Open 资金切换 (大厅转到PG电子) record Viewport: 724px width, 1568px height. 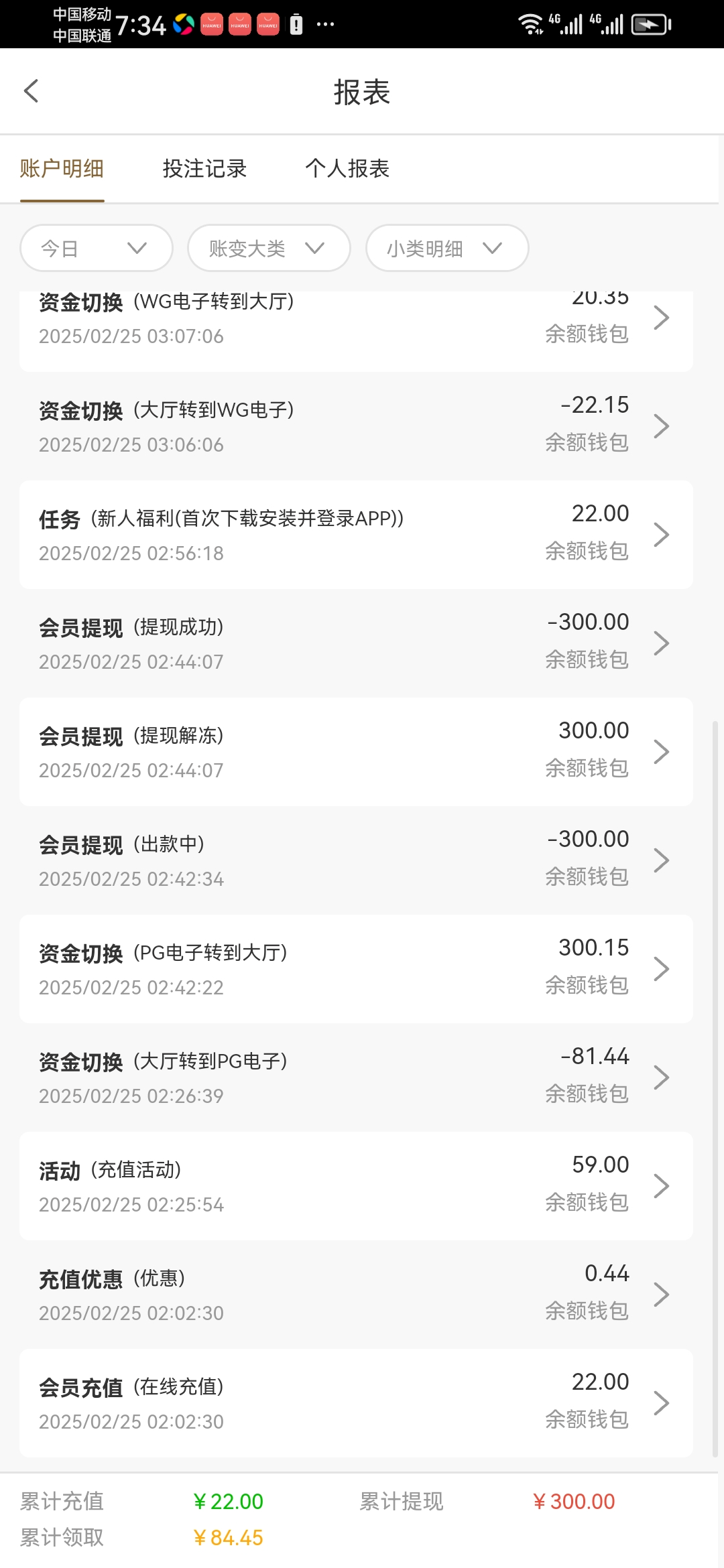click(355, 1077)
